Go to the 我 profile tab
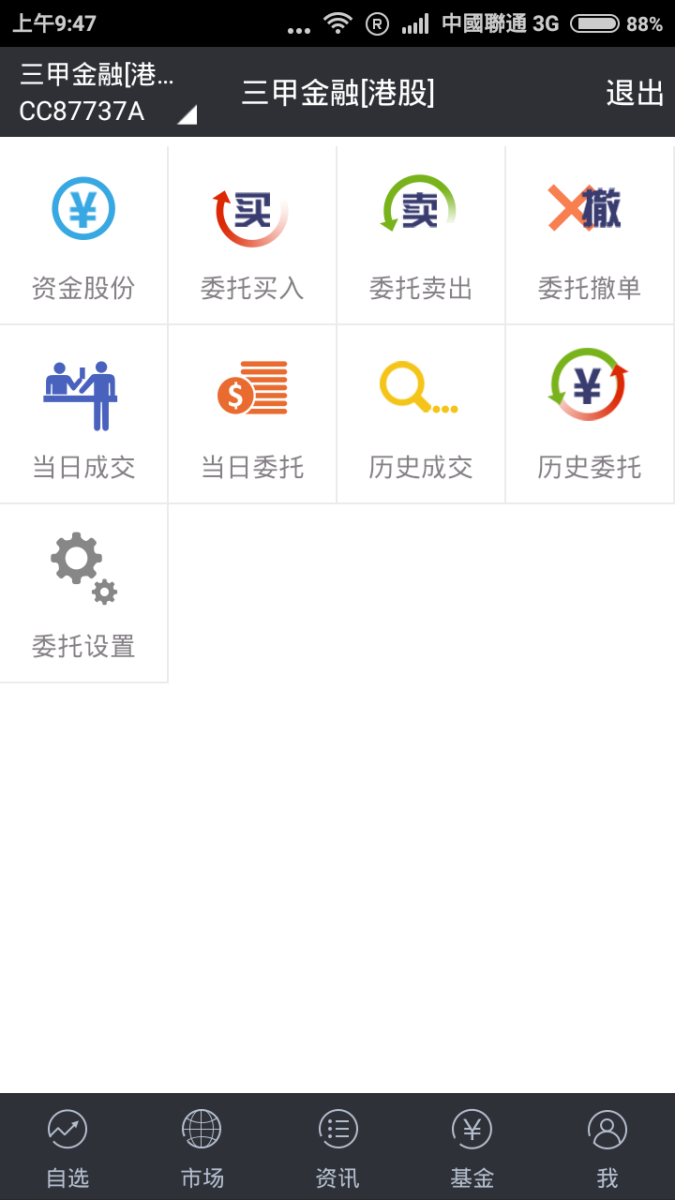The height and width of the screenshot is (1200, 675). 607,1147
